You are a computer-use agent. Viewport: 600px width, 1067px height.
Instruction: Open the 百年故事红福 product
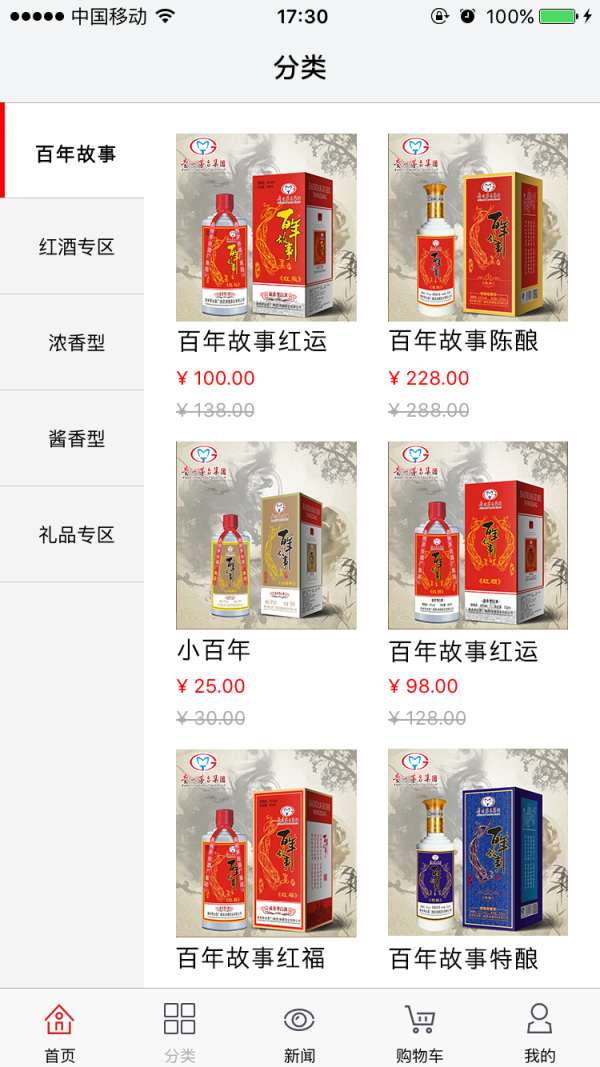(x=266, y=843)
